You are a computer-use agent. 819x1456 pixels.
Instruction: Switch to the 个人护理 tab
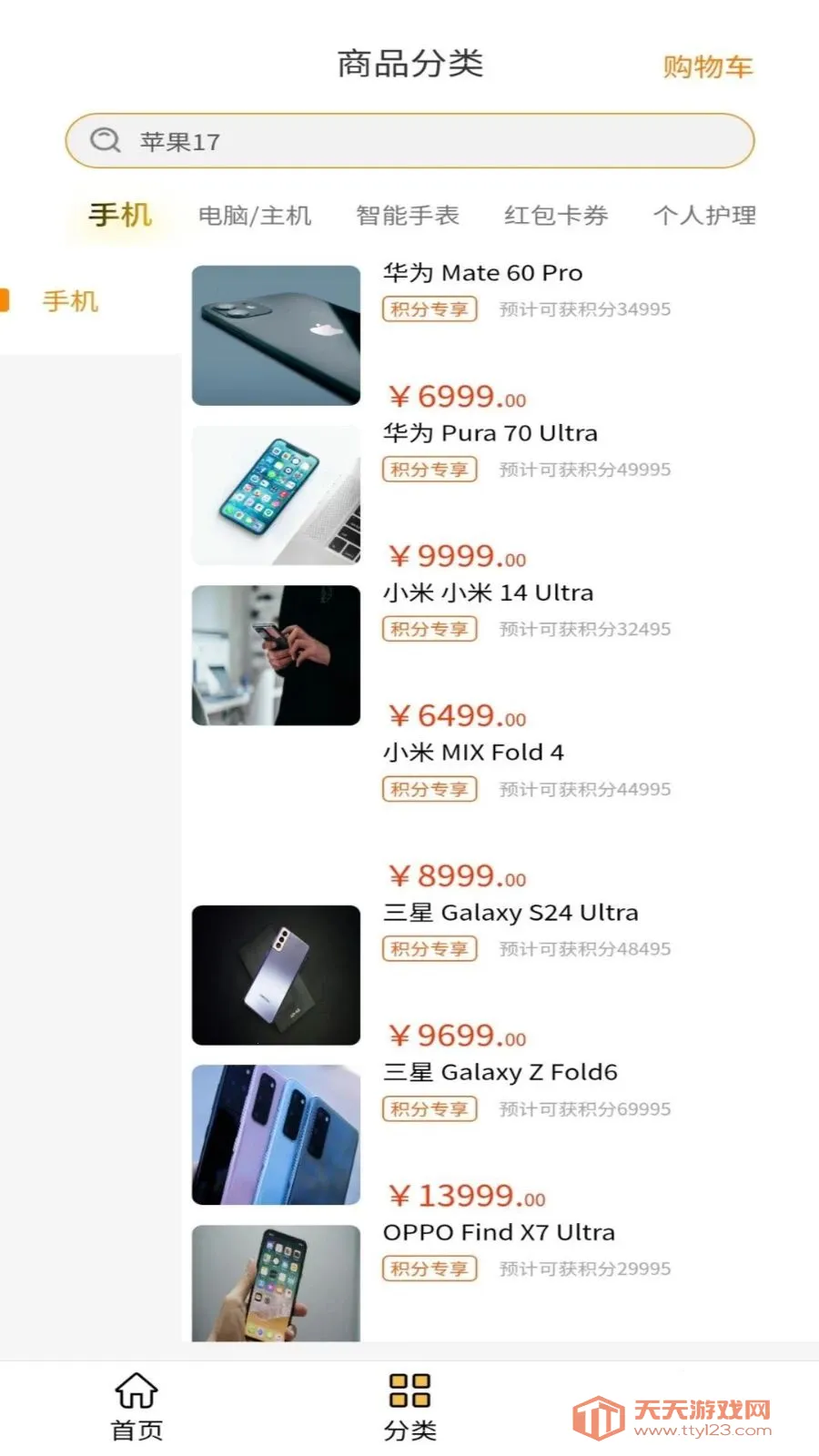(x=705, y=216)
